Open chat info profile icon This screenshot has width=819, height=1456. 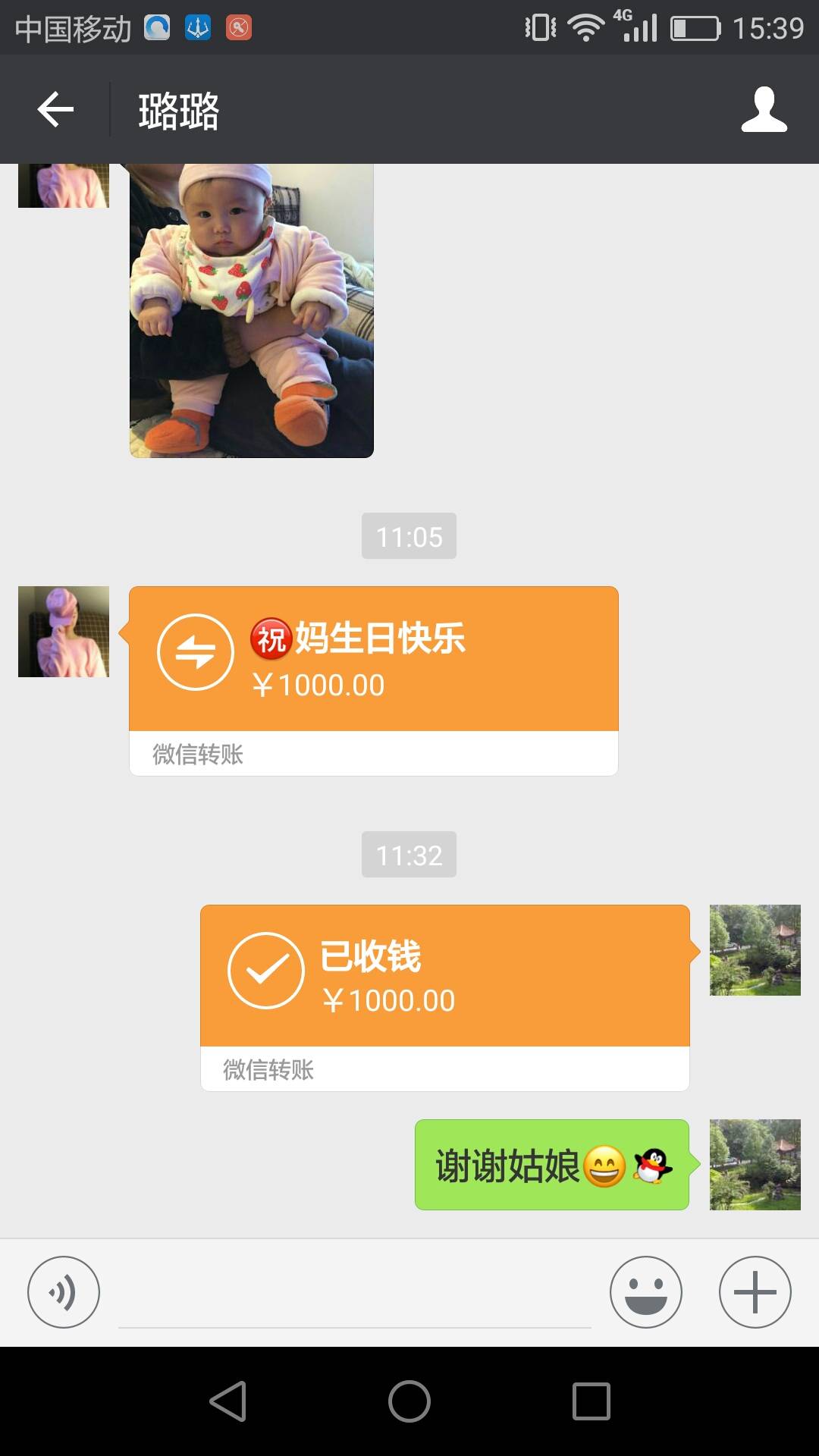pyautogui.click(x=764, y=110)
